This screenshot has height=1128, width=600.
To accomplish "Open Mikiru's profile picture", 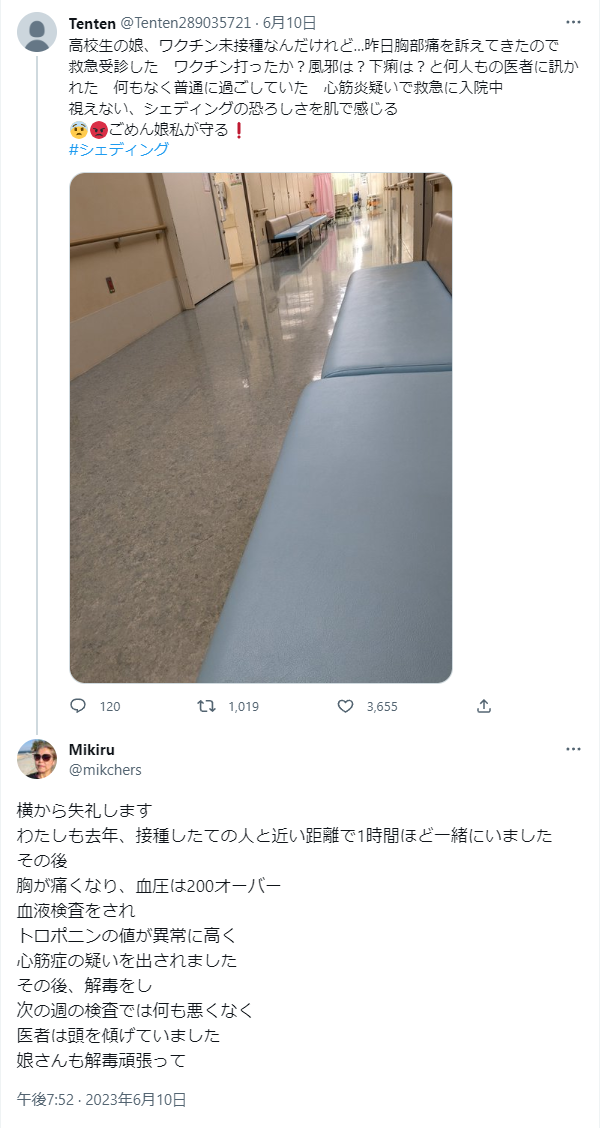I will pyautogui.click(x=37, y=758).
